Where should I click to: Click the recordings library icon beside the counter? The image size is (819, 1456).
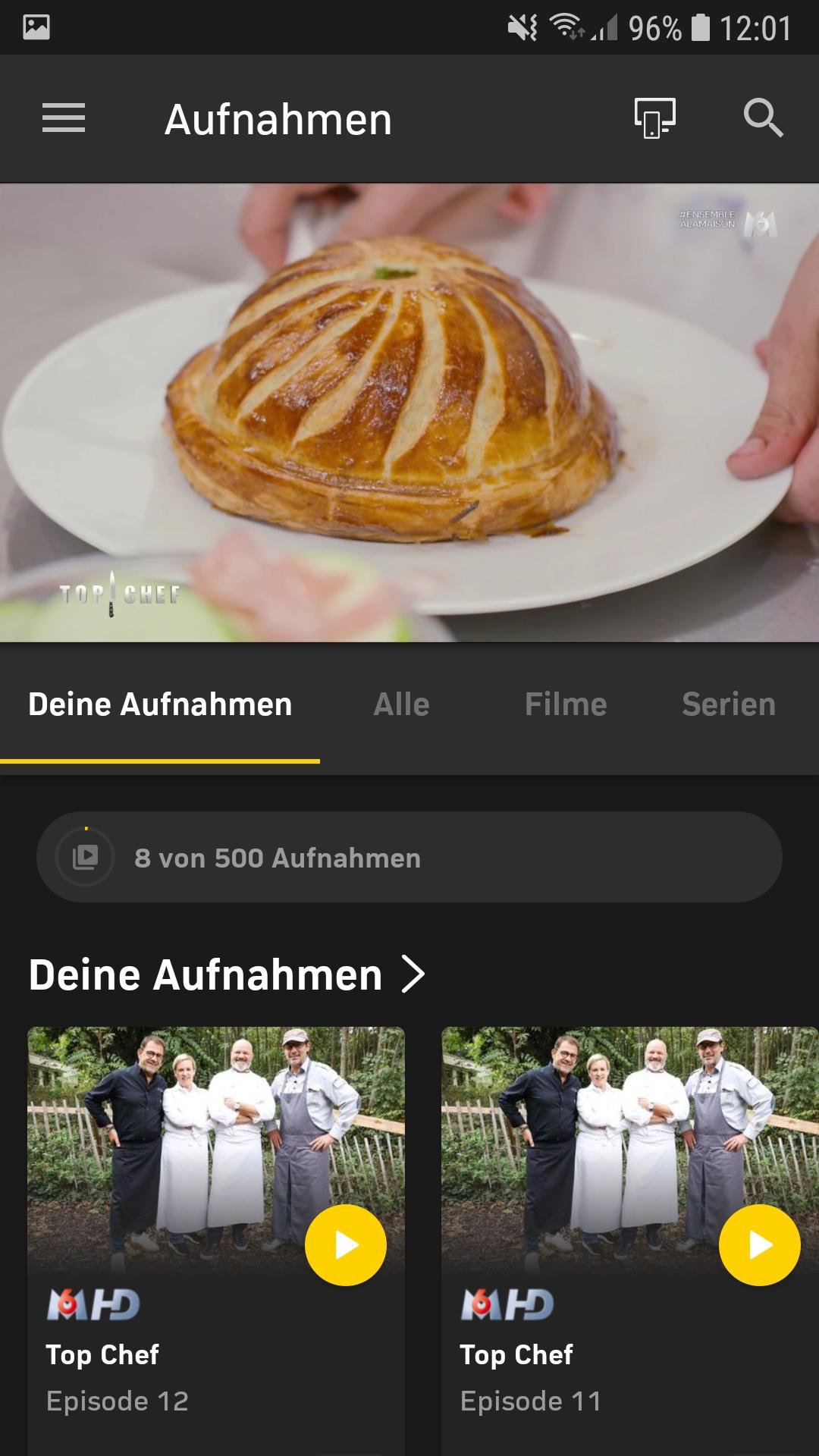click(85, 858)
